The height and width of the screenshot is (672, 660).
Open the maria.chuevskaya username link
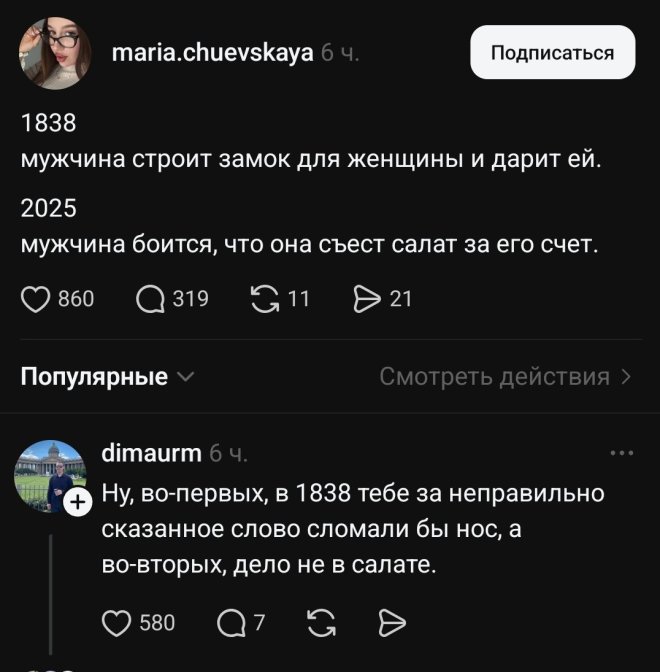(x=212, y=51)
